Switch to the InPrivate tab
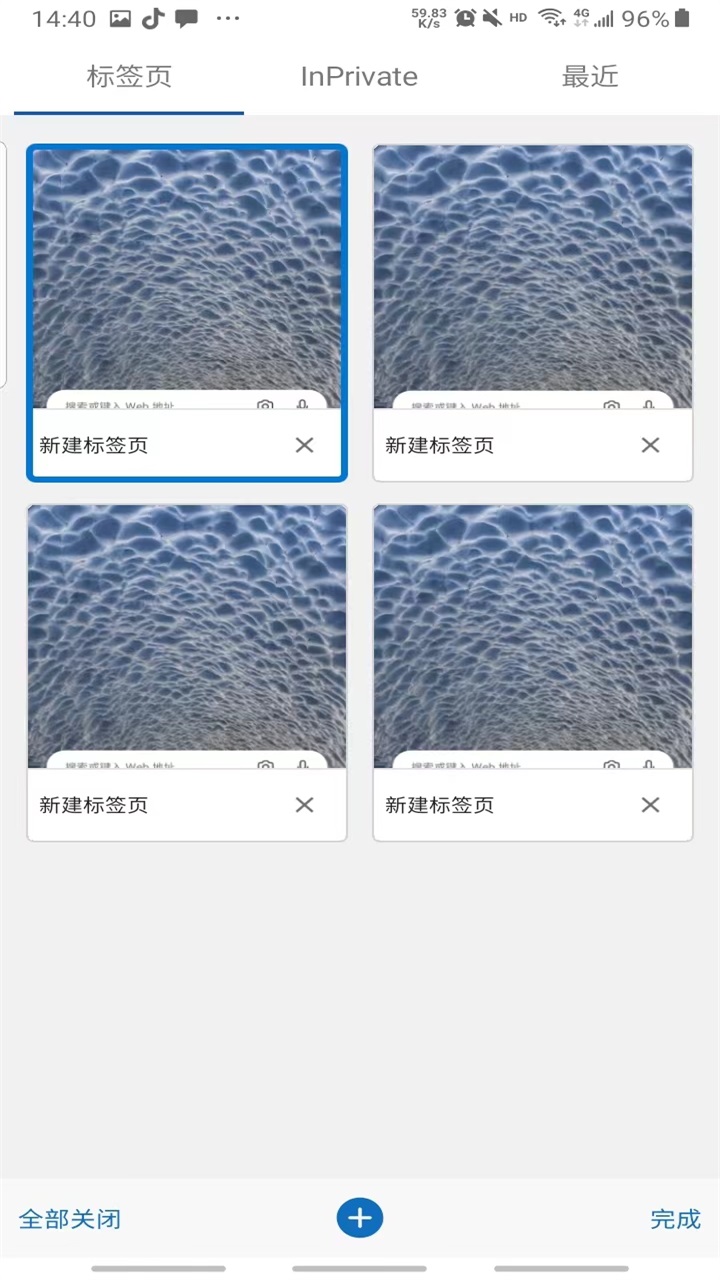The image size is (720, 1280). pyautogui.click(x=359, y=77)
